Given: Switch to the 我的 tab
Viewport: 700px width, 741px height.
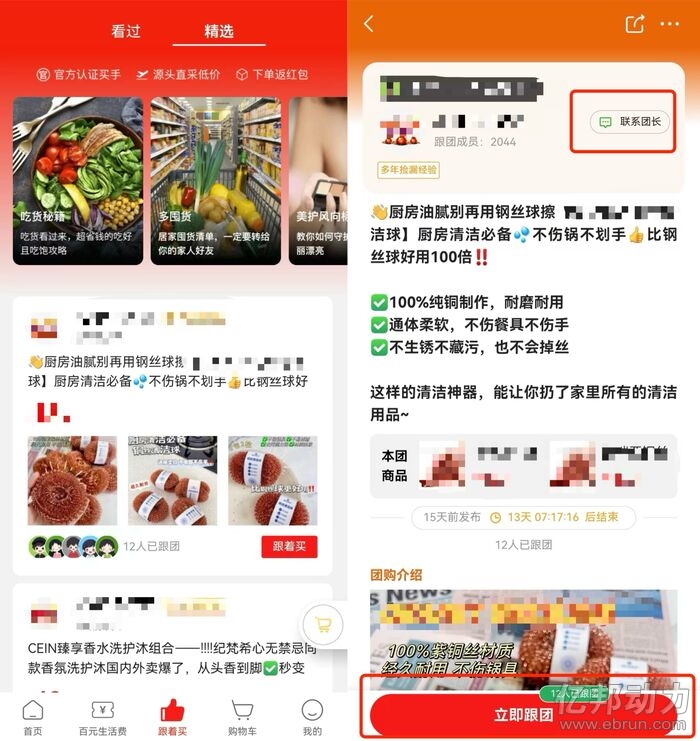Looking at the screenshot, I should pyautogui.click(x=312, y=717).
